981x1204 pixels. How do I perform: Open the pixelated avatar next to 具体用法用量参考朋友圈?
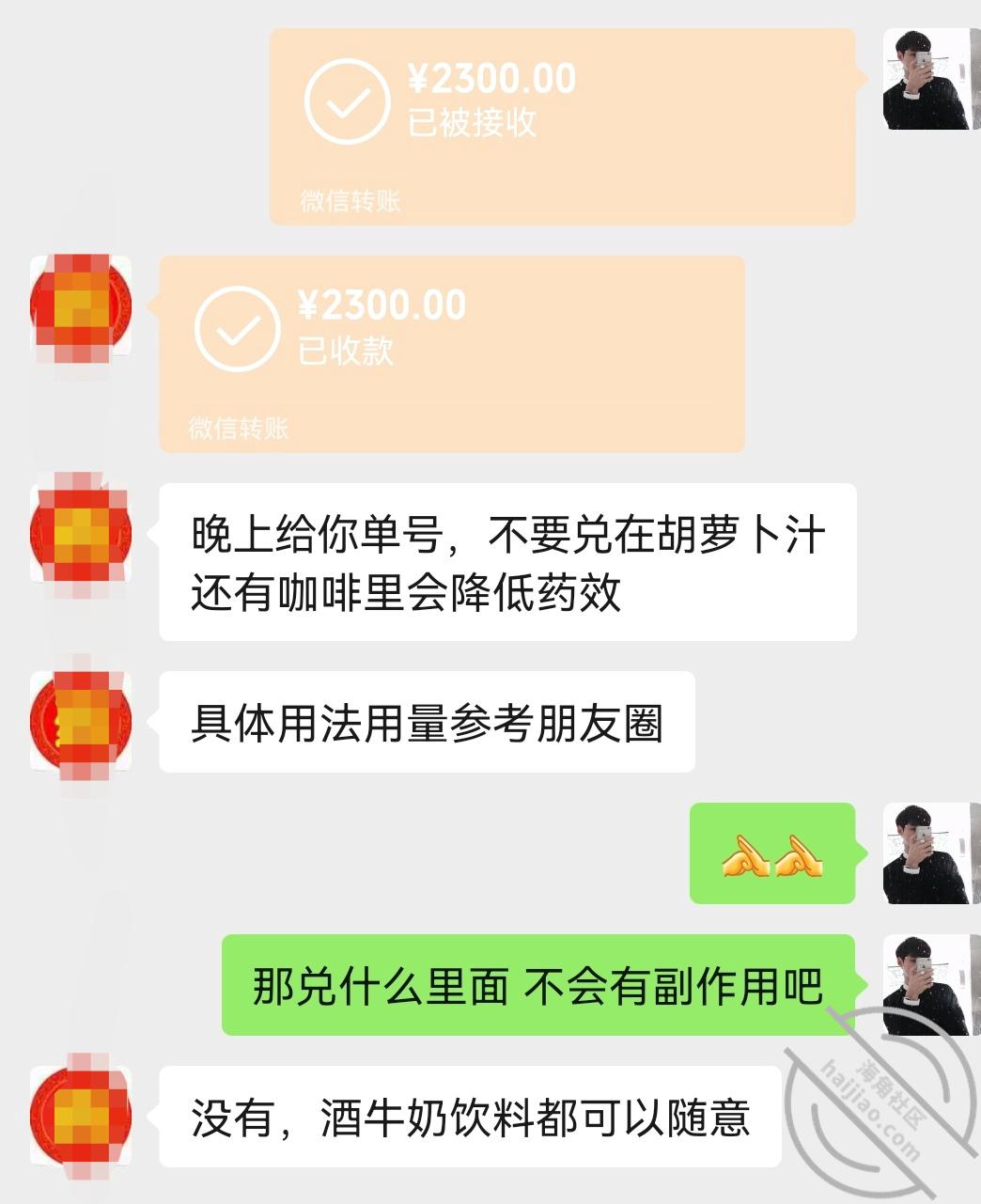(80, 722)
